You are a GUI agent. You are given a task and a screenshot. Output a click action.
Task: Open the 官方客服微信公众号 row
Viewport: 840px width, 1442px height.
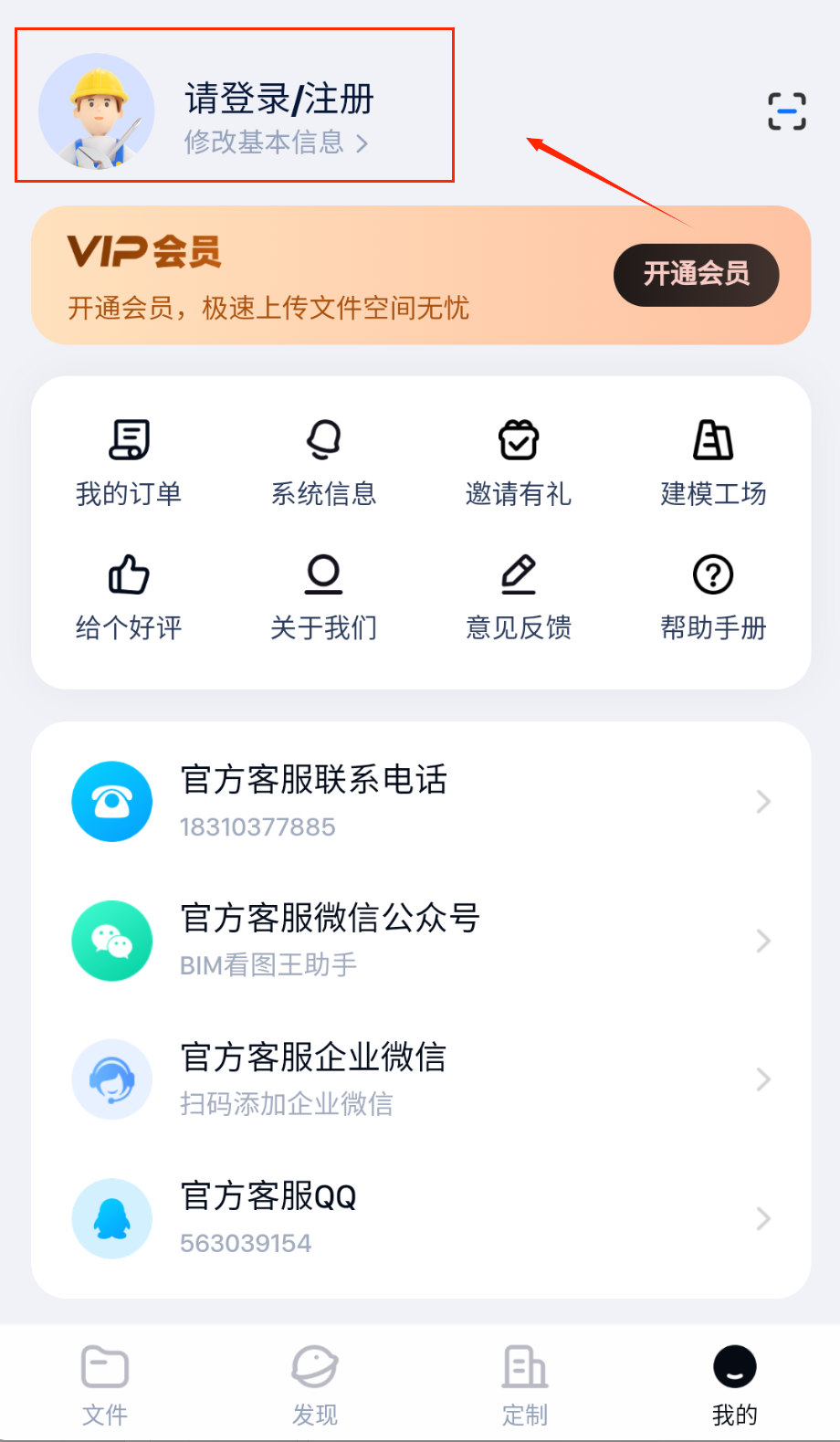tap(421, 940)
